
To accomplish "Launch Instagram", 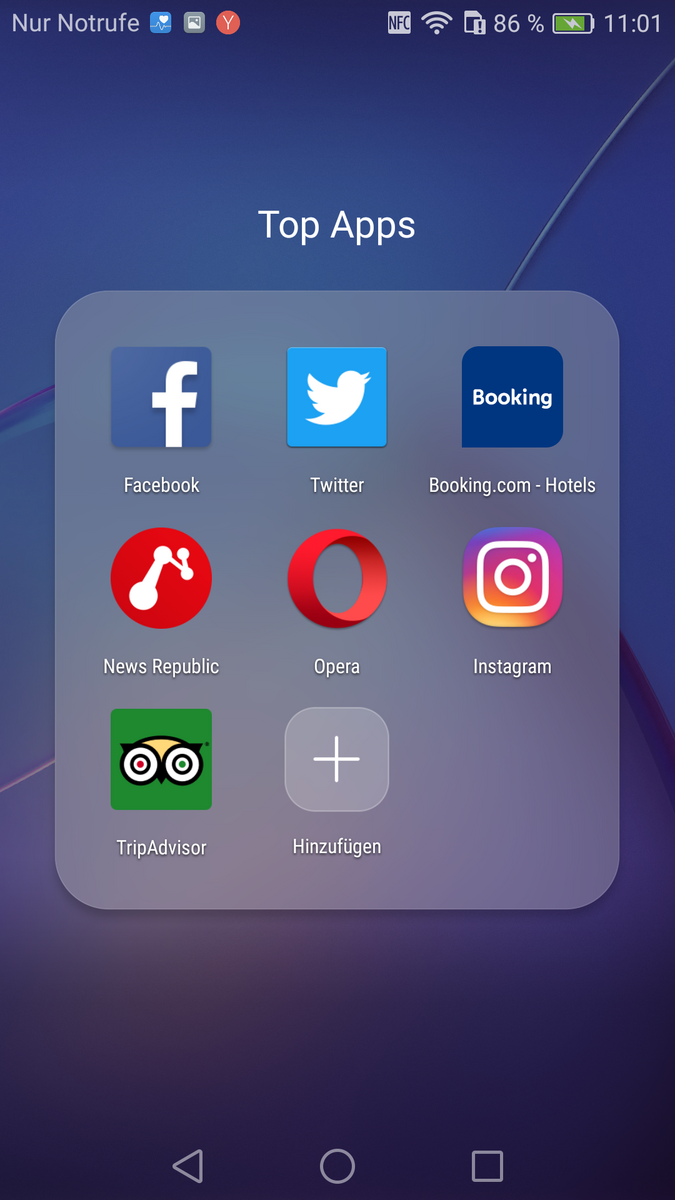I will (512, 578).
